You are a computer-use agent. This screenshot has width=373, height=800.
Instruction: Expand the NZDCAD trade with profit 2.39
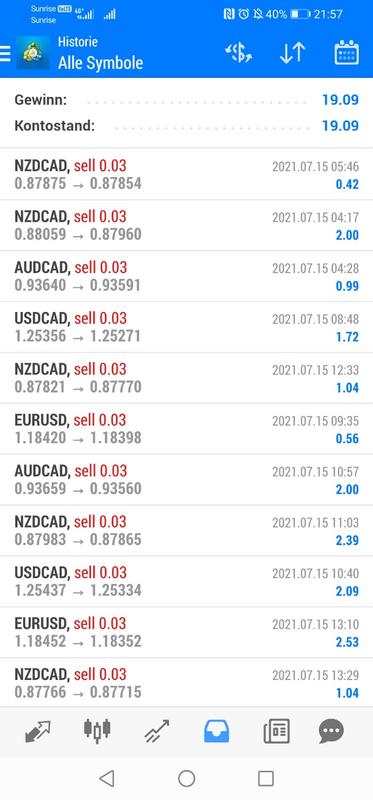coord(186,531)
